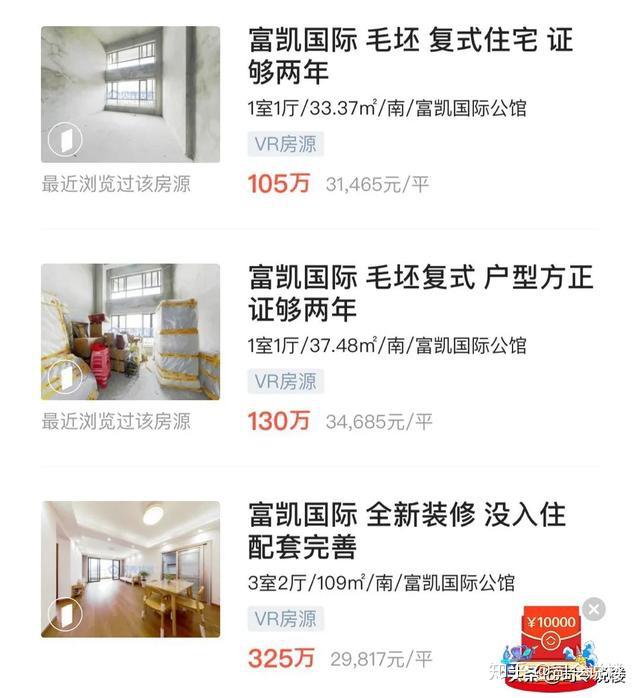The height and width of the screenshot is (698, 640).
Task: Open the 325万 全新装修 没入住 listing
Action: (x=406, y=531)
